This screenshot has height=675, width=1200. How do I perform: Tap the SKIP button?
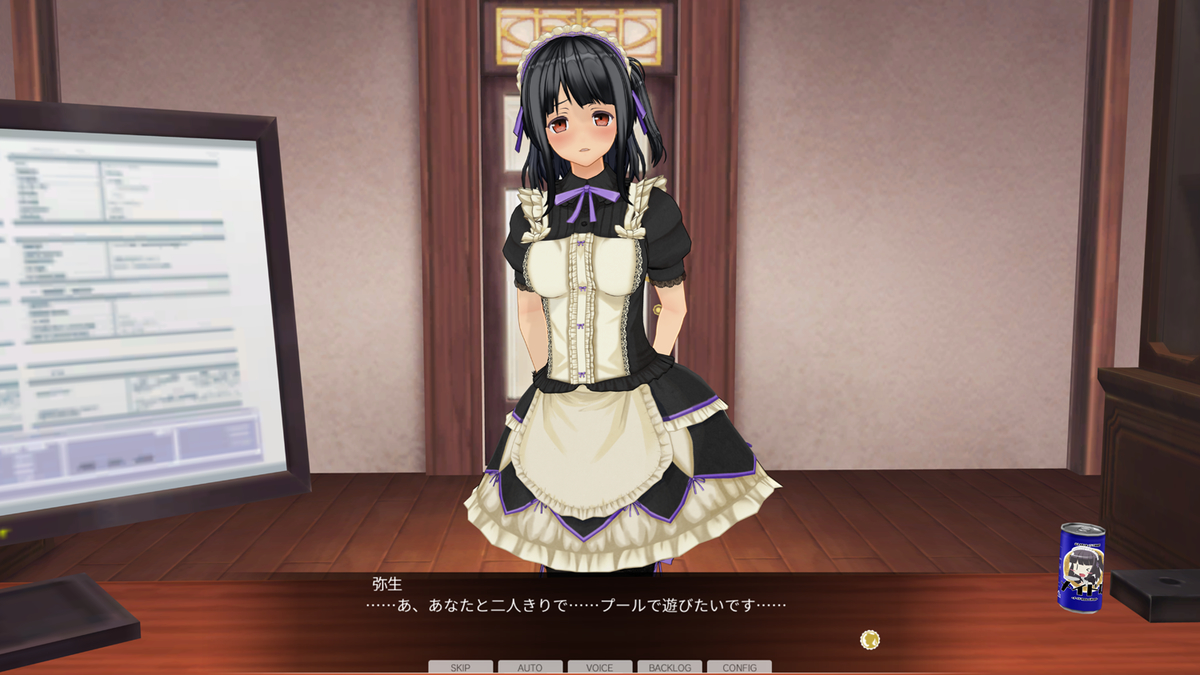pos(460,667)
